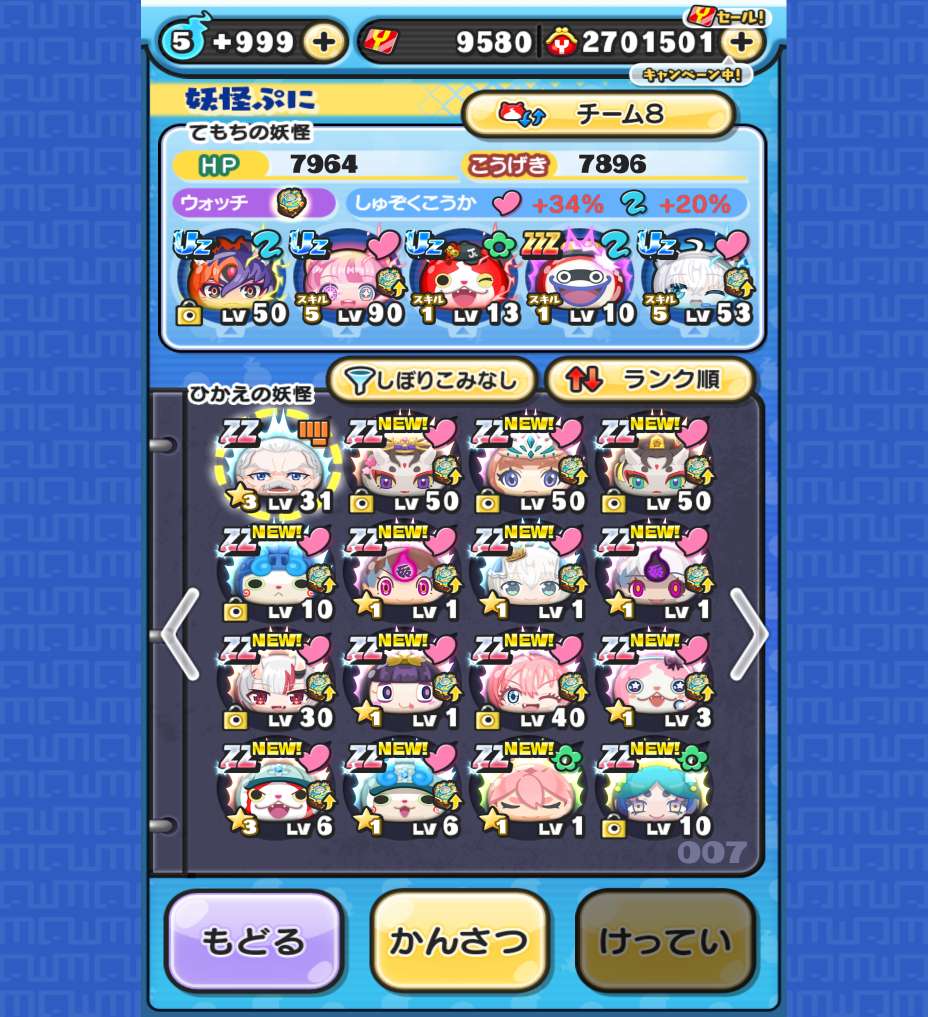Image resolution: width=928 pixels, height=1017 pixels.
Task: Tap the けってい confirm button
Action: 665,941
